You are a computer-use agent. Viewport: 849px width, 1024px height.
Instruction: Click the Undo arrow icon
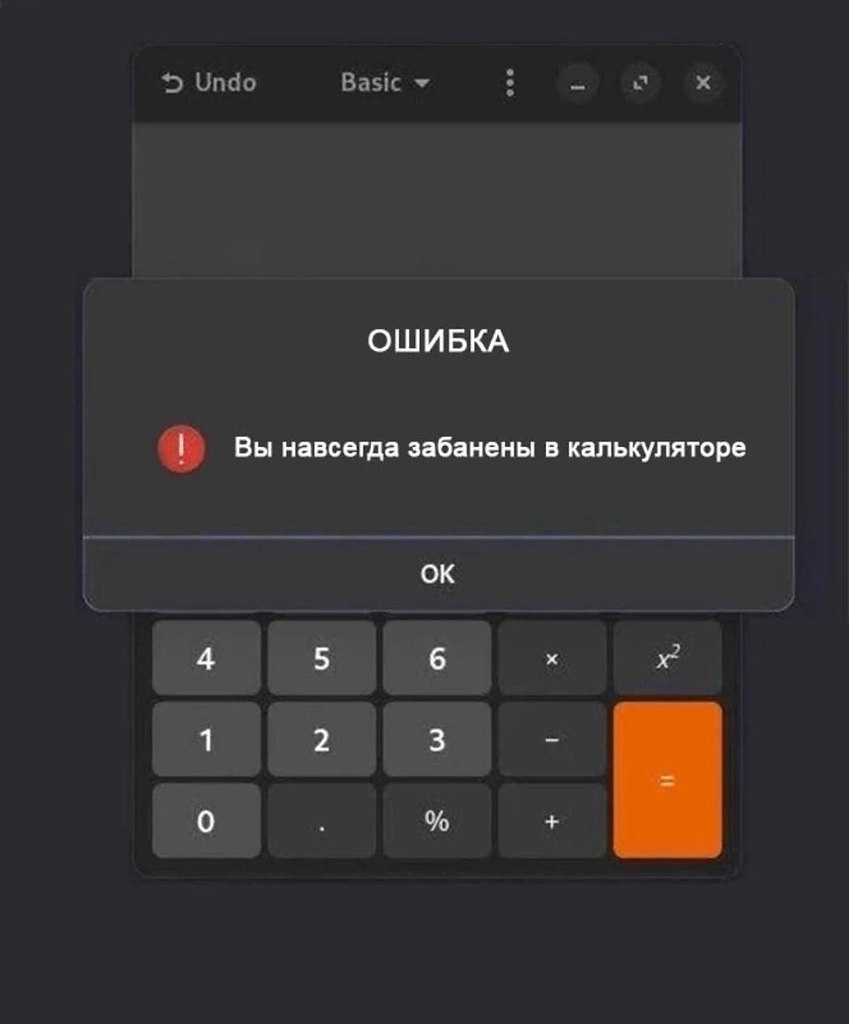point(172,83)
